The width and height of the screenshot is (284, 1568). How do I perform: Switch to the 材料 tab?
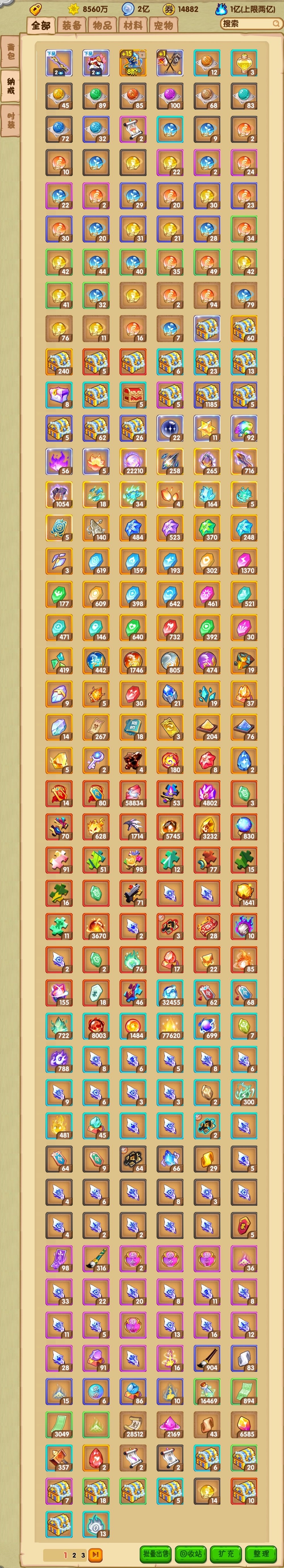tap(133, 26)
